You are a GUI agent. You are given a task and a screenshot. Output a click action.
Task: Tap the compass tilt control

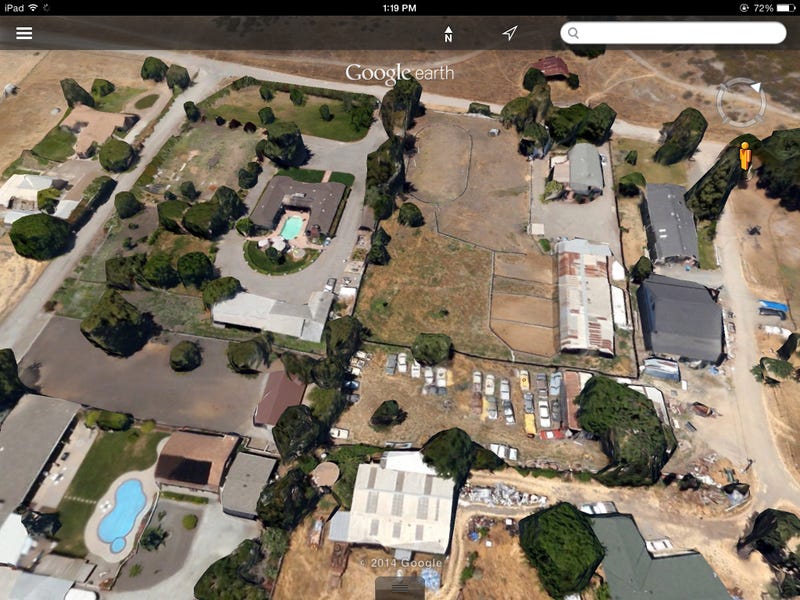tap(740, 101)
